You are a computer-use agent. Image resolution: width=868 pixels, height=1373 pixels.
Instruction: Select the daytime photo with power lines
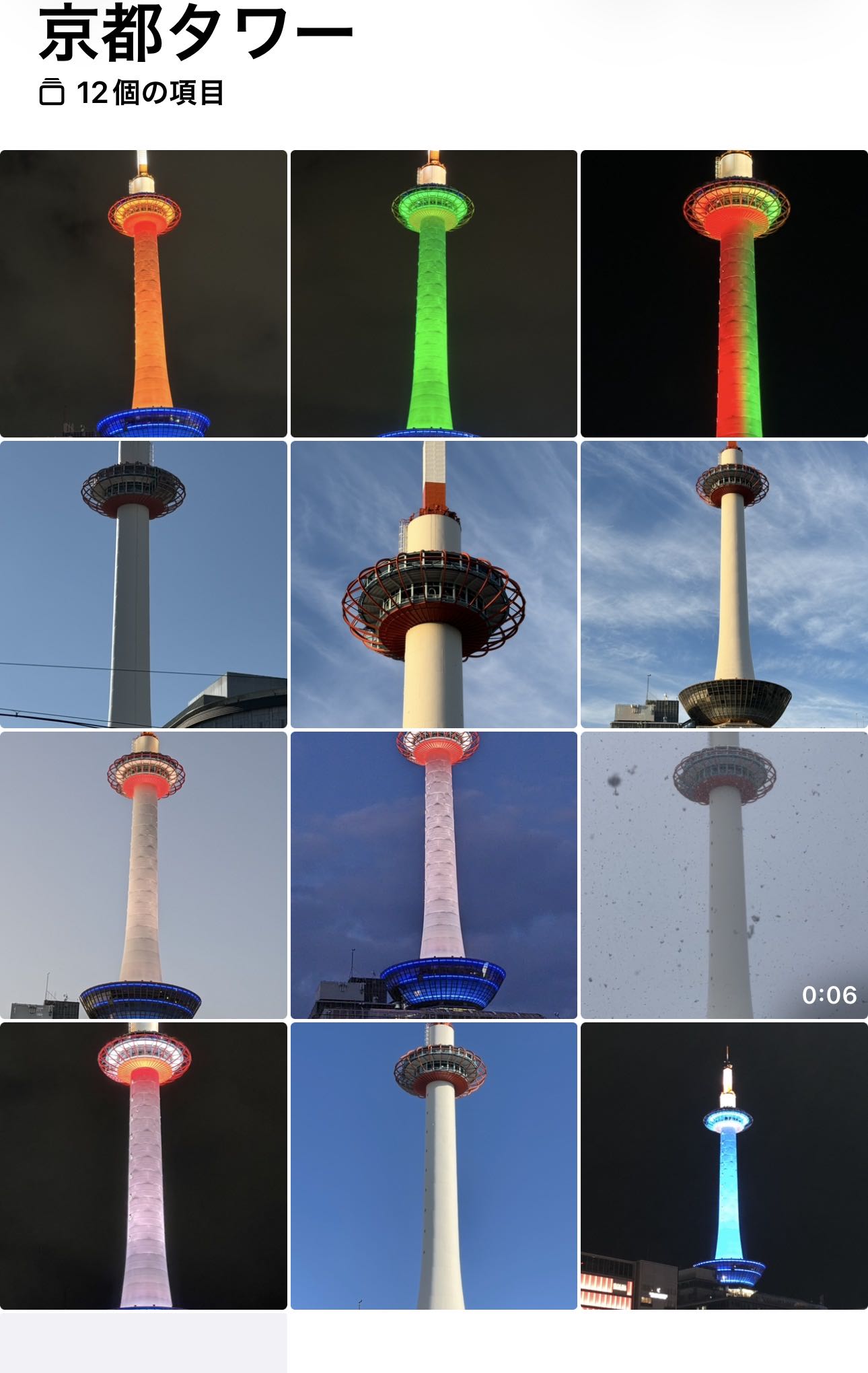(x=143, y=584)
